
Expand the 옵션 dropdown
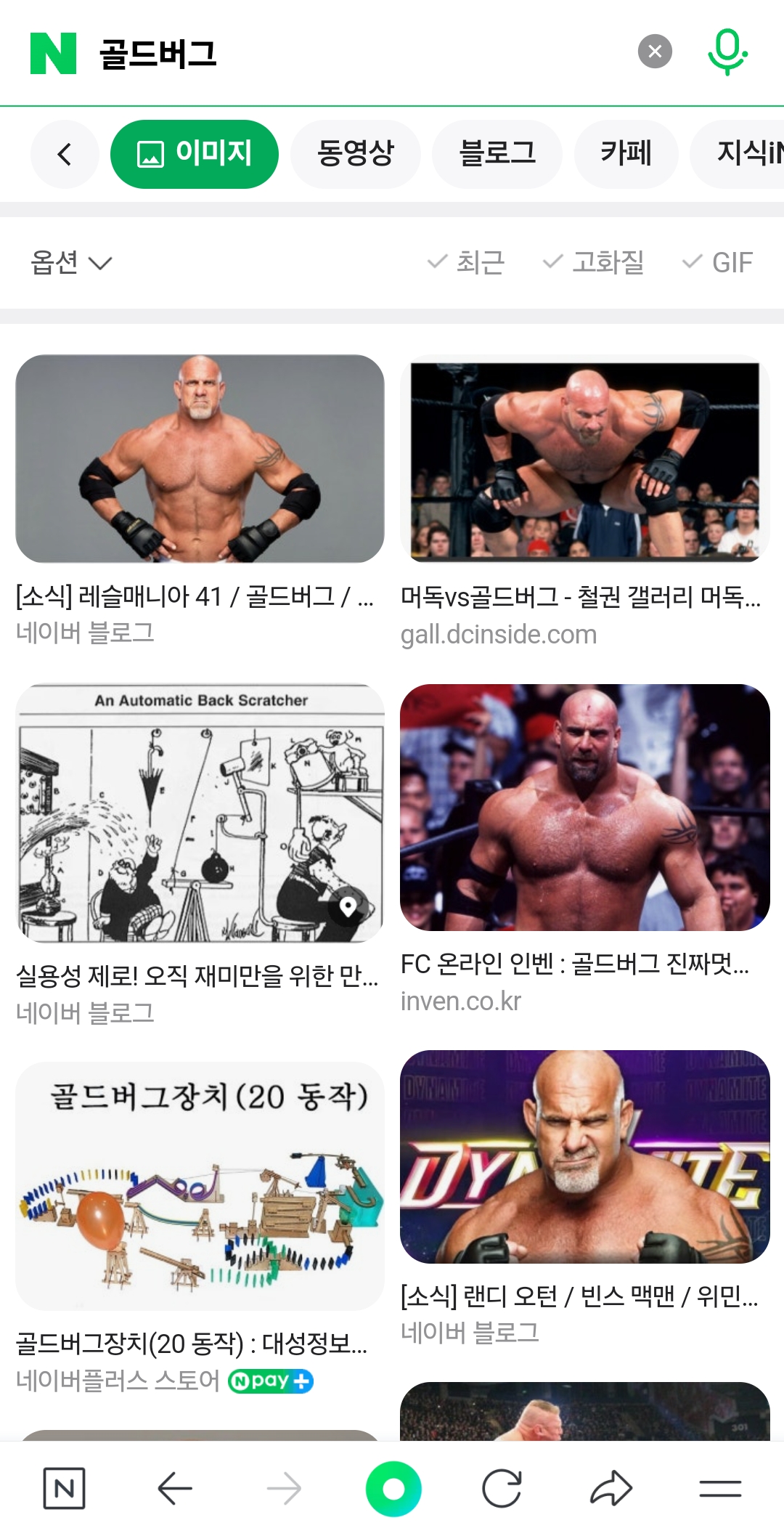[x=71, y=262]
